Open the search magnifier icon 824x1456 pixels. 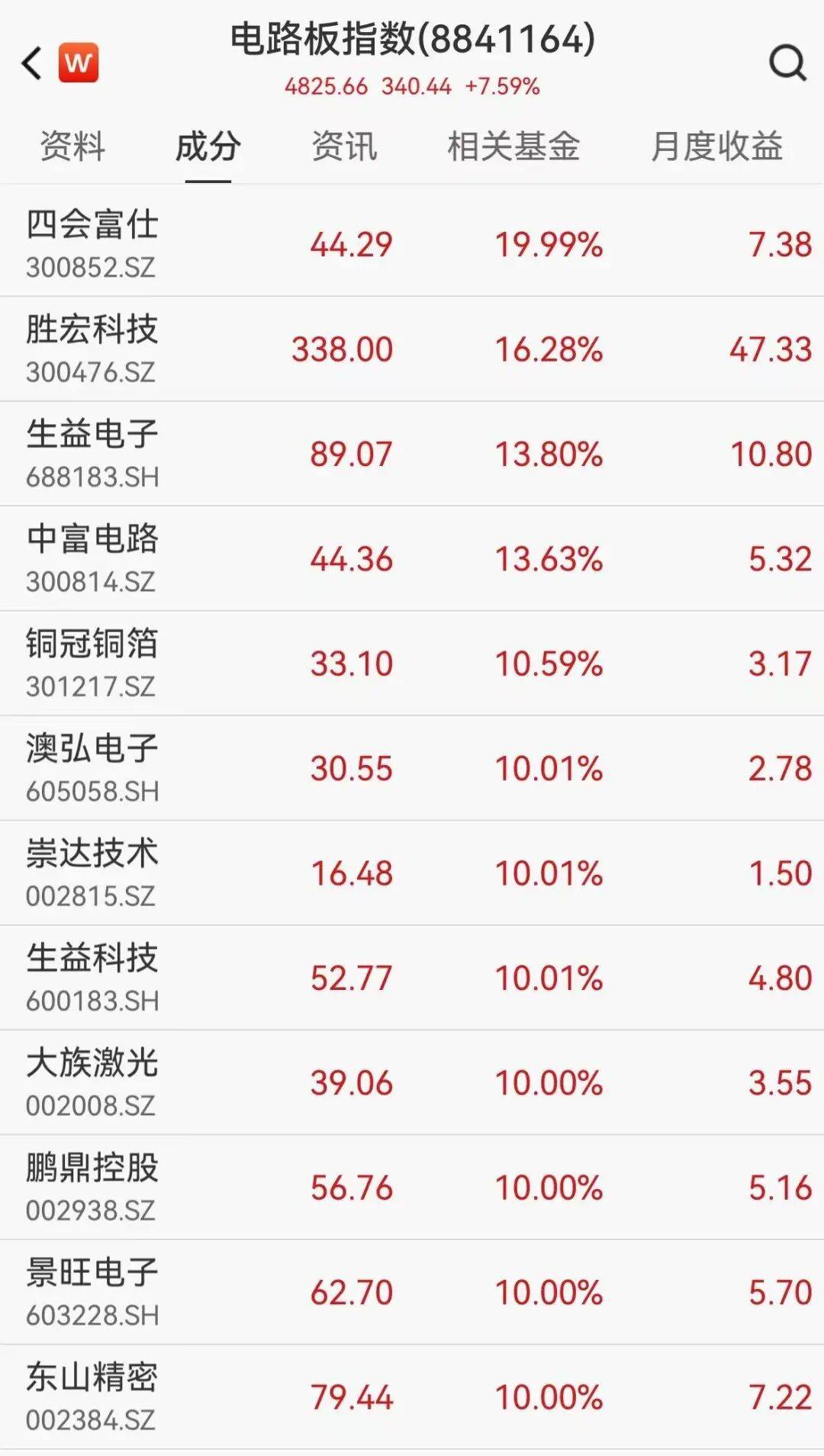(787, 63)
